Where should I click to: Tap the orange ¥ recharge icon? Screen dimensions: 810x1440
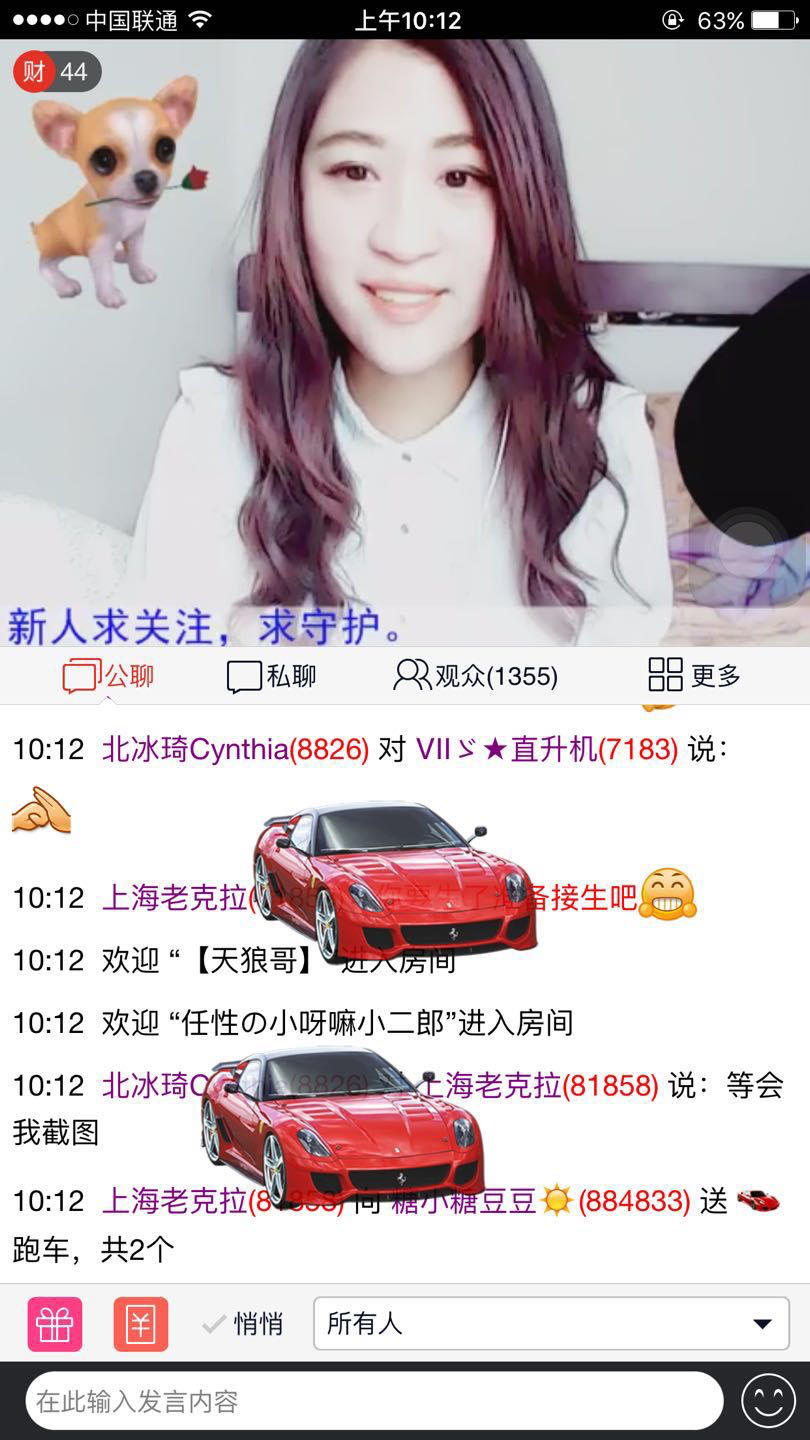click(141, 1324)
